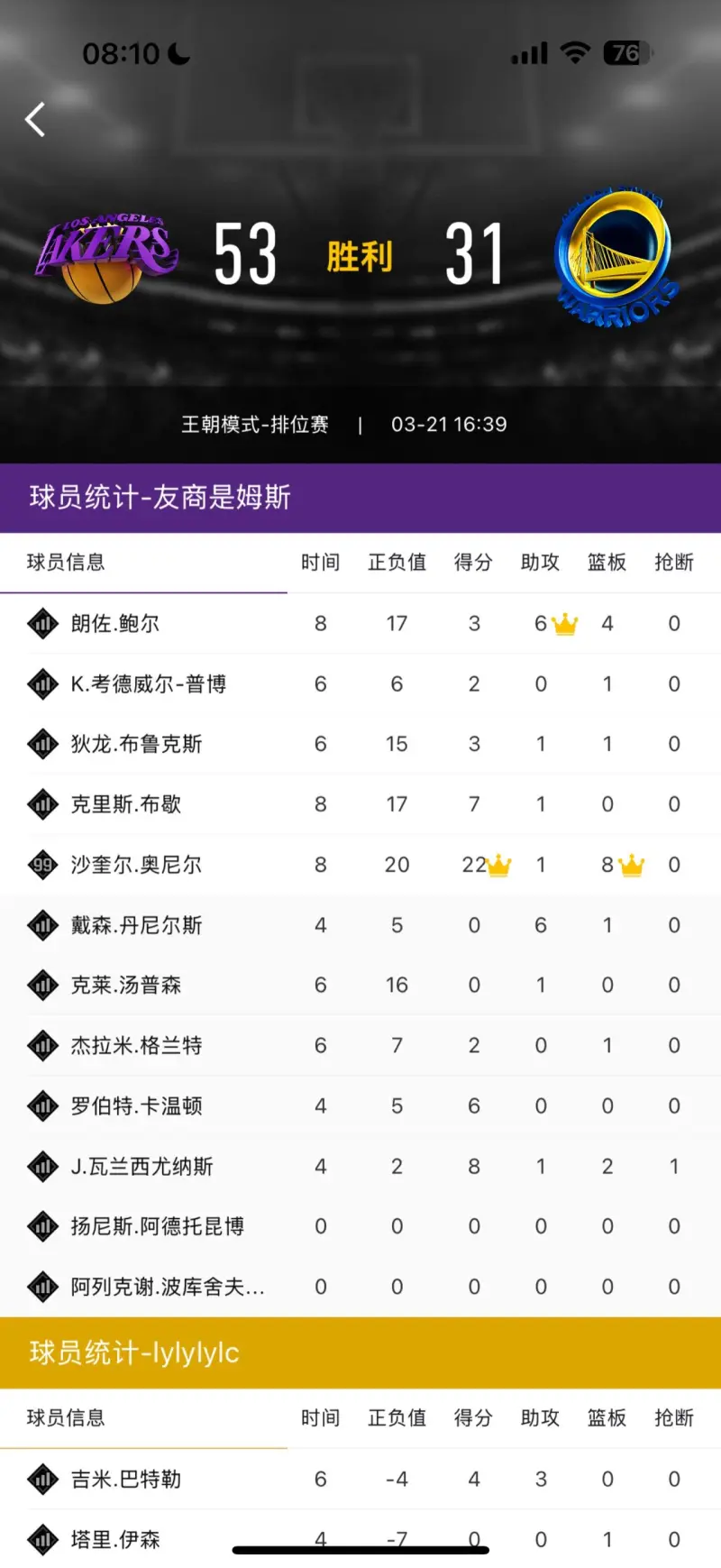Open stats icon for 罗伯特.卡温顿
Screen dimensions: 721x1568
point(42,1105)
